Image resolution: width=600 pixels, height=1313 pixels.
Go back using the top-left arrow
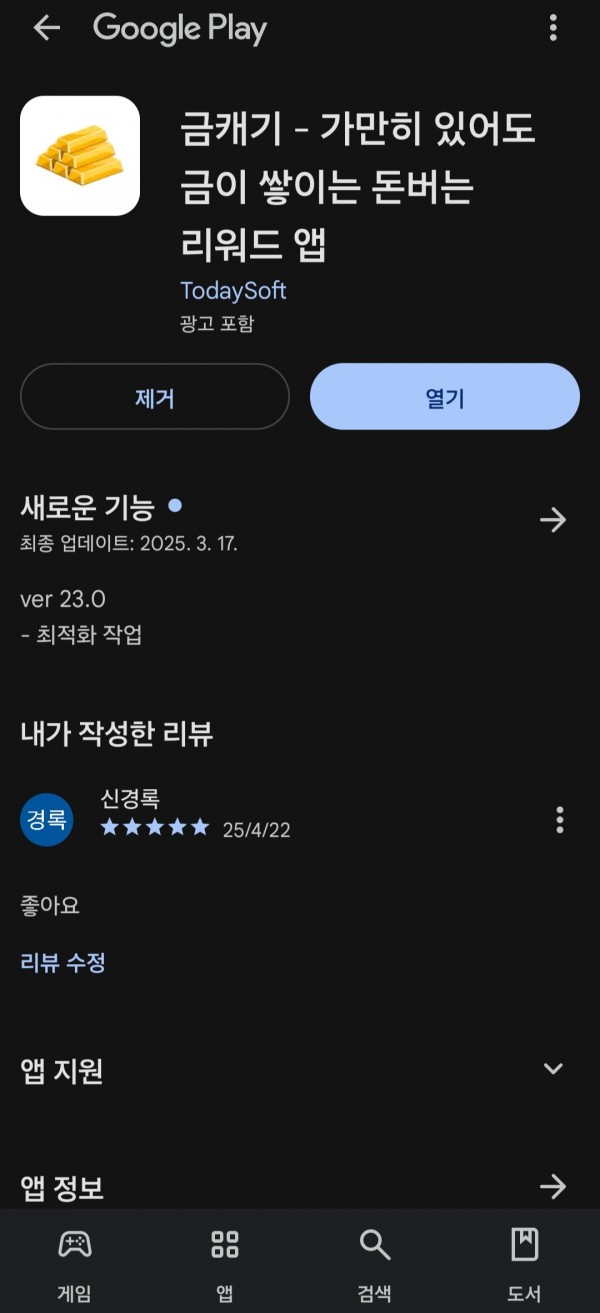point(46,28)
